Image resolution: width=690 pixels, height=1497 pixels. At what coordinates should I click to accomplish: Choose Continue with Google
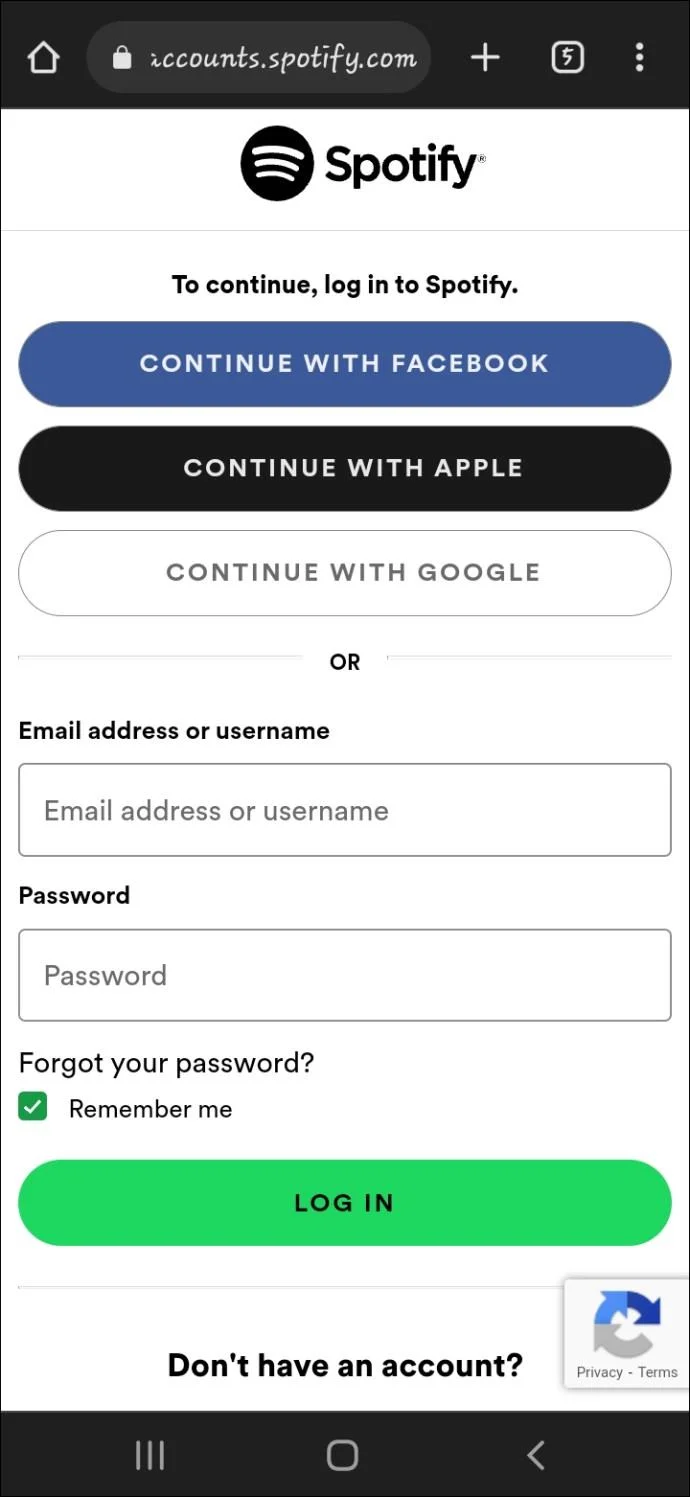[344, 572]
